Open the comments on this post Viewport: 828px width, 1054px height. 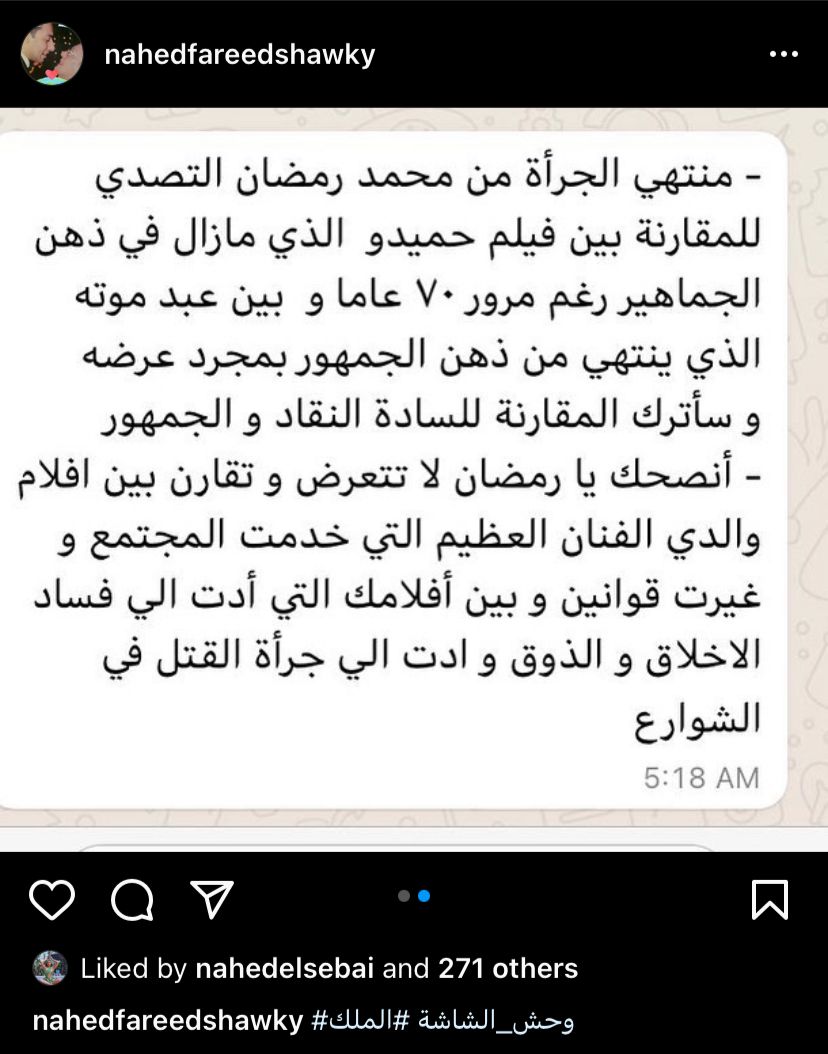[132, 900]
